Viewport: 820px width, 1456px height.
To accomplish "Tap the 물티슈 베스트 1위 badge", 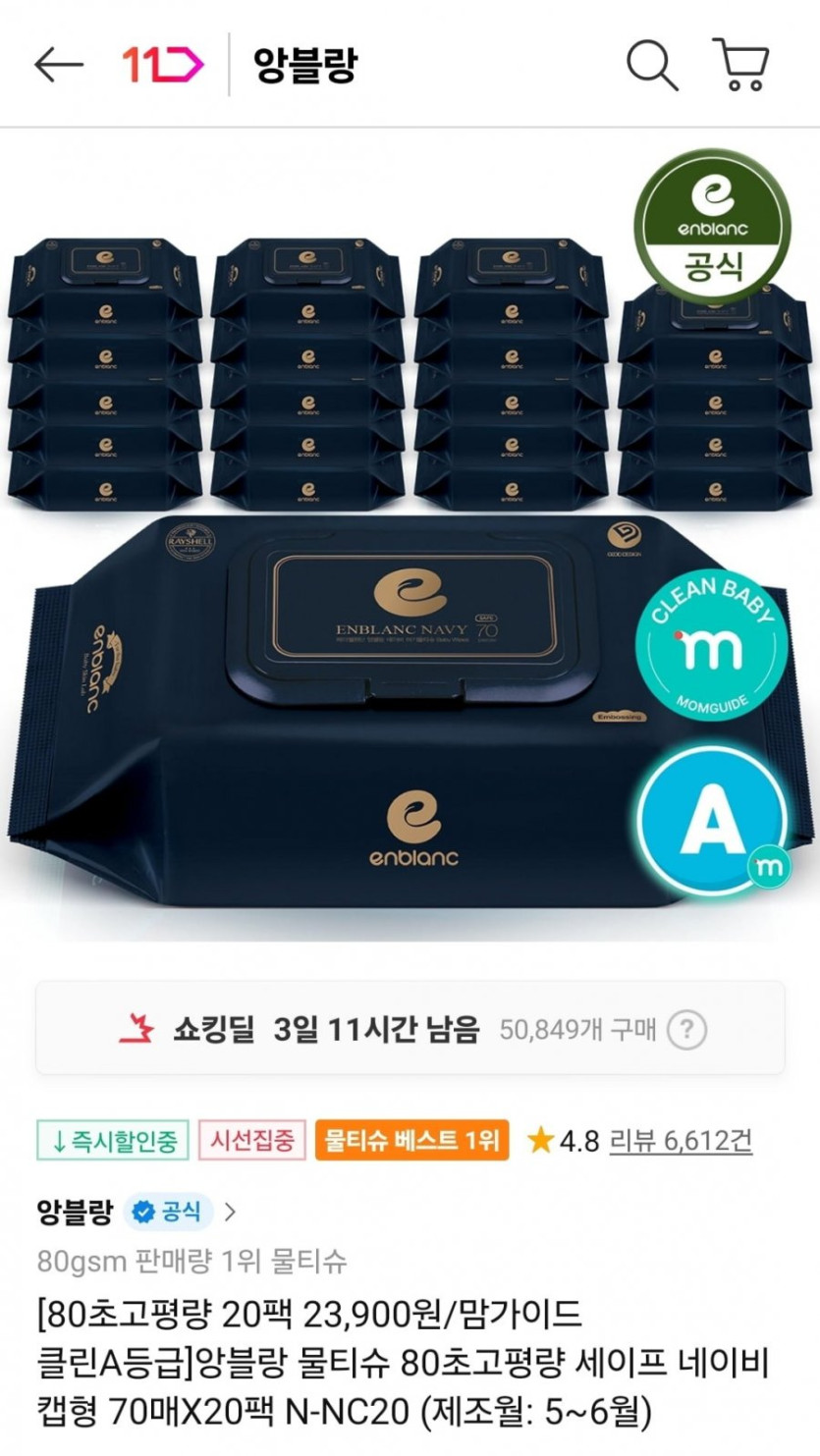I will click(x=411, y=1141).
